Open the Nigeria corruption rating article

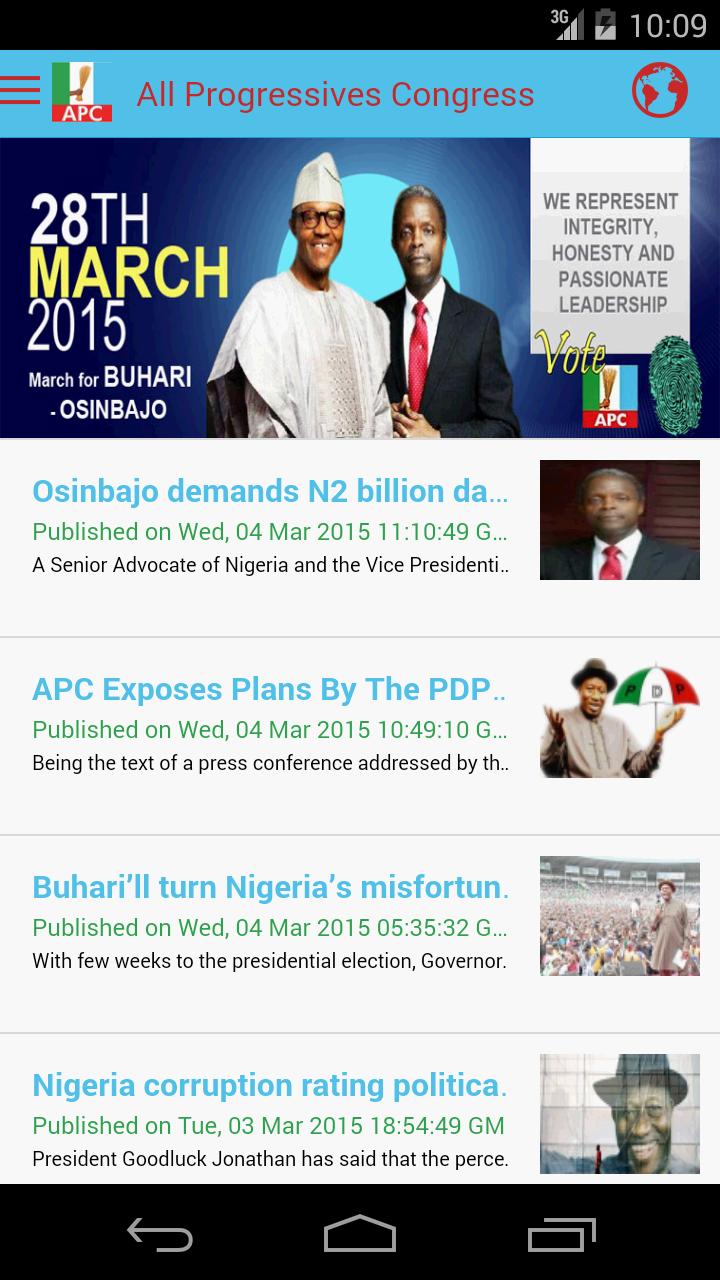click(268, 1084)
